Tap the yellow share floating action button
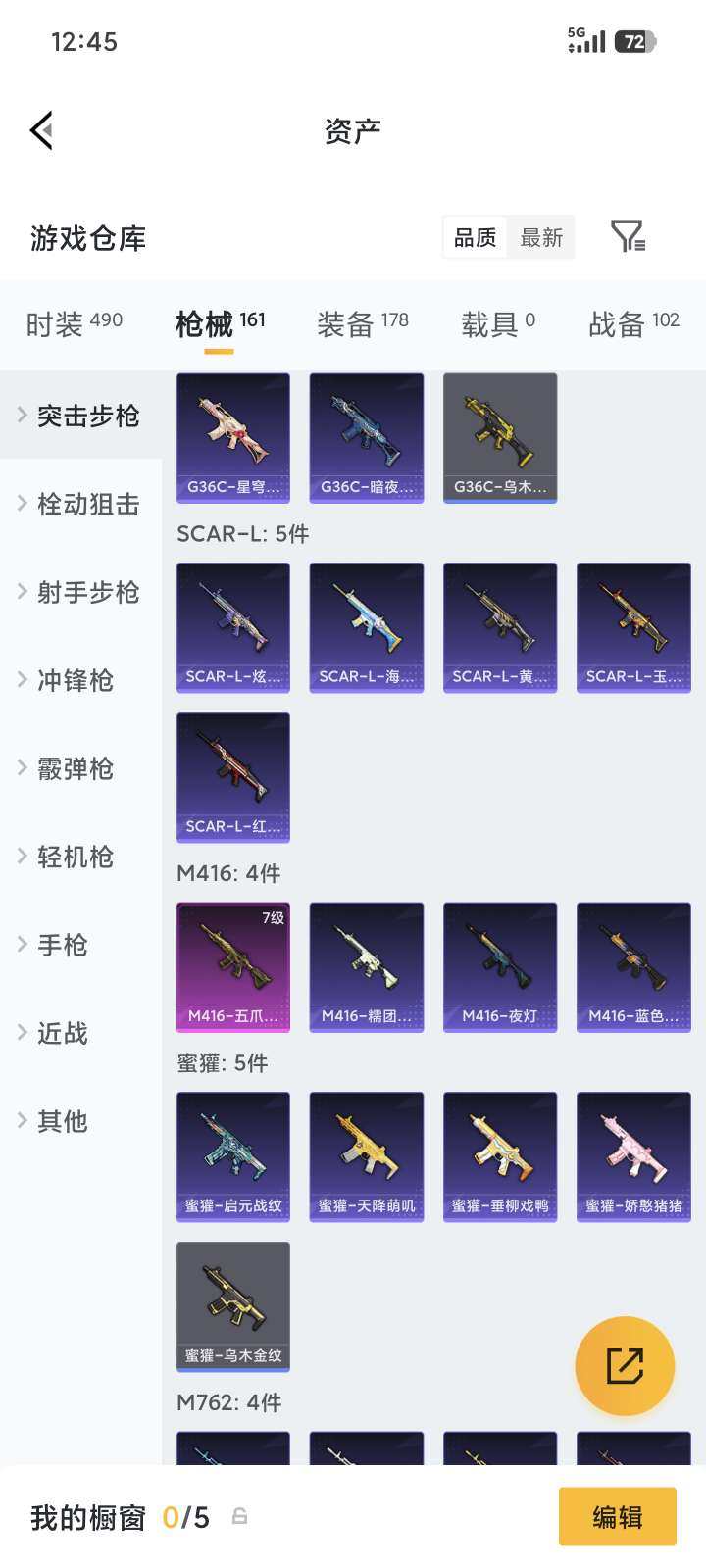Screen dimensions: 706x1568 [x=624, y=1365]
